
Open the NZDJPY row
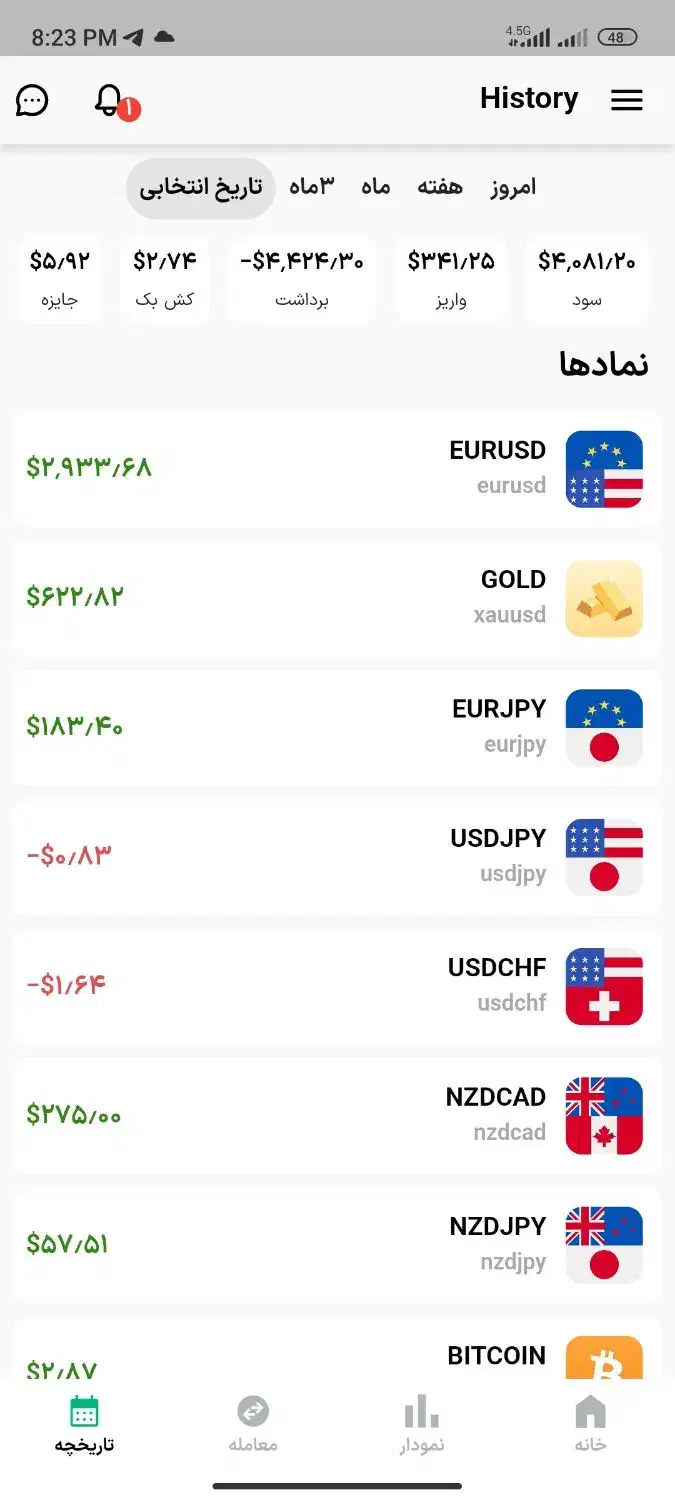(x=337, y=1244)
